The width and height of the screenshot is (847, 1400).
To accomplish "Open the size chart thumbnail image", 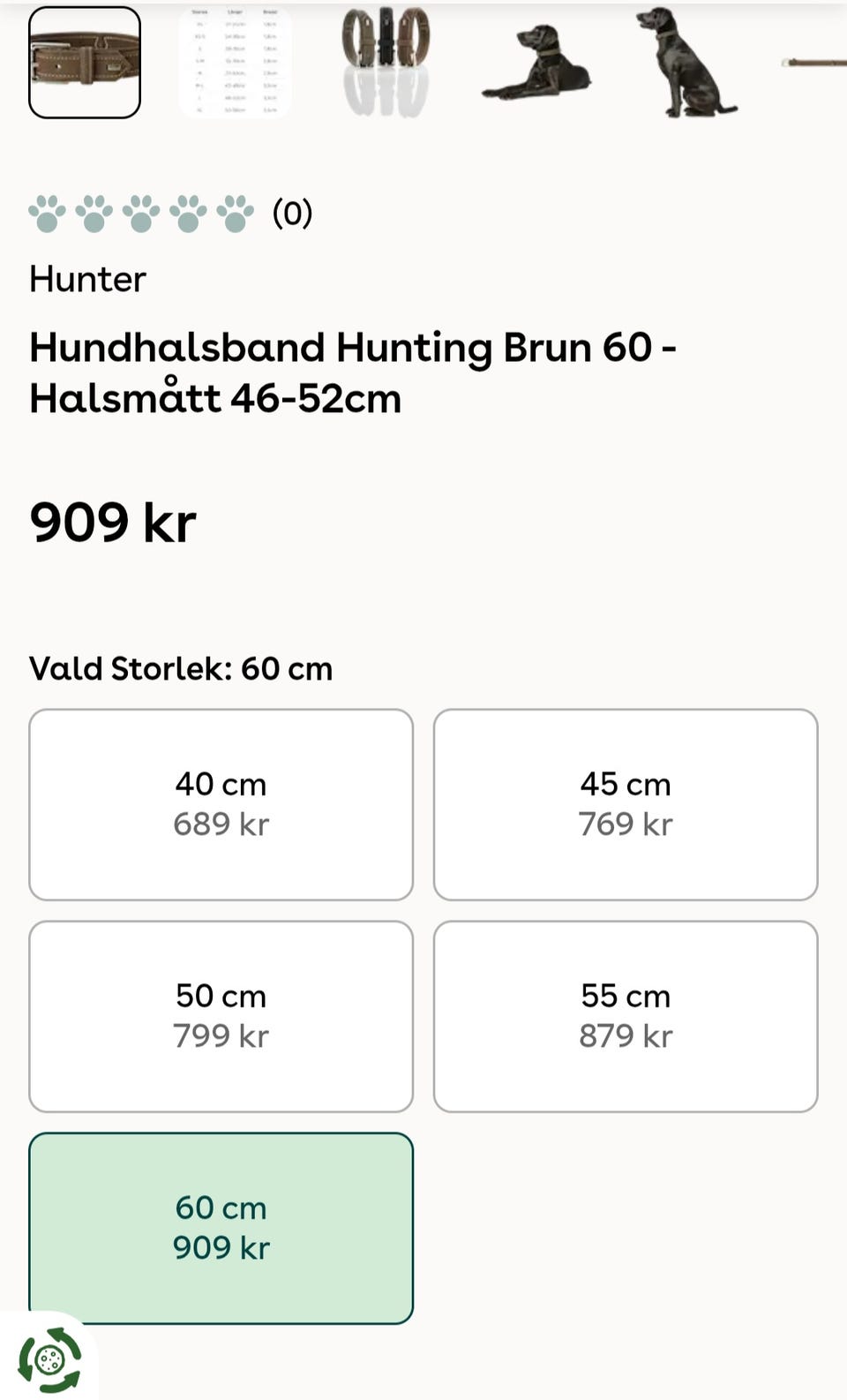I will tap(235, 62).
